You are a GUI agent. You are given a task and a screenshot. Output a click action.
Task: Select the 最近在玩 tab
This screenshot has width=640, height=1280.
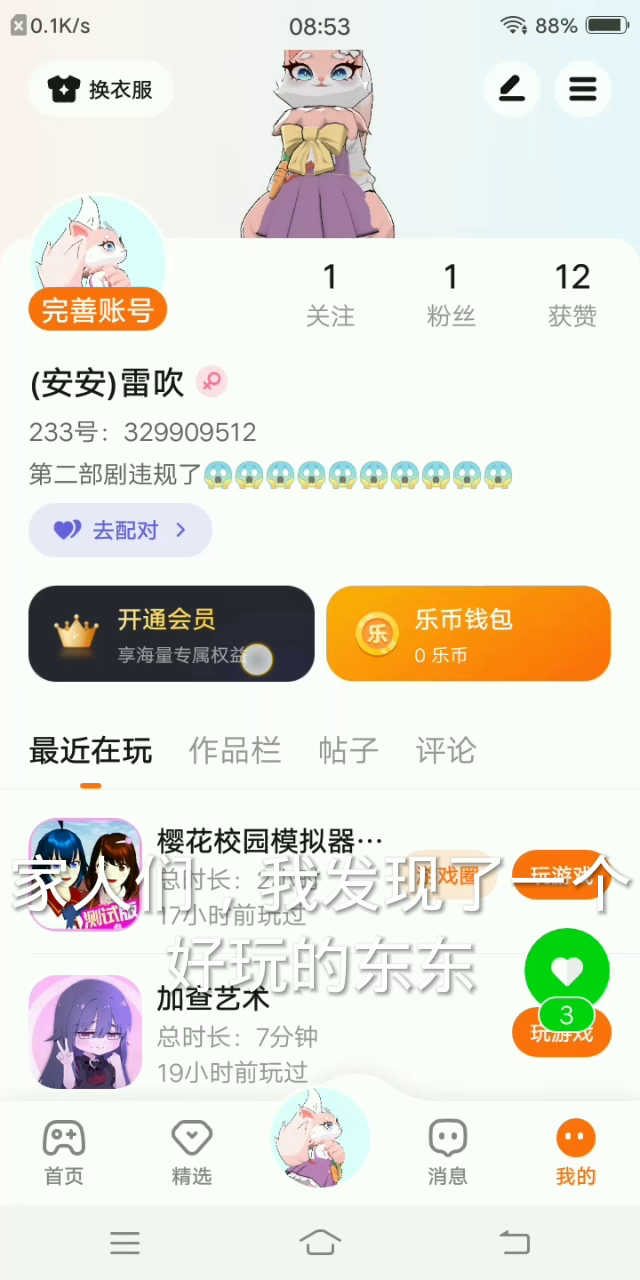(90, 751)
